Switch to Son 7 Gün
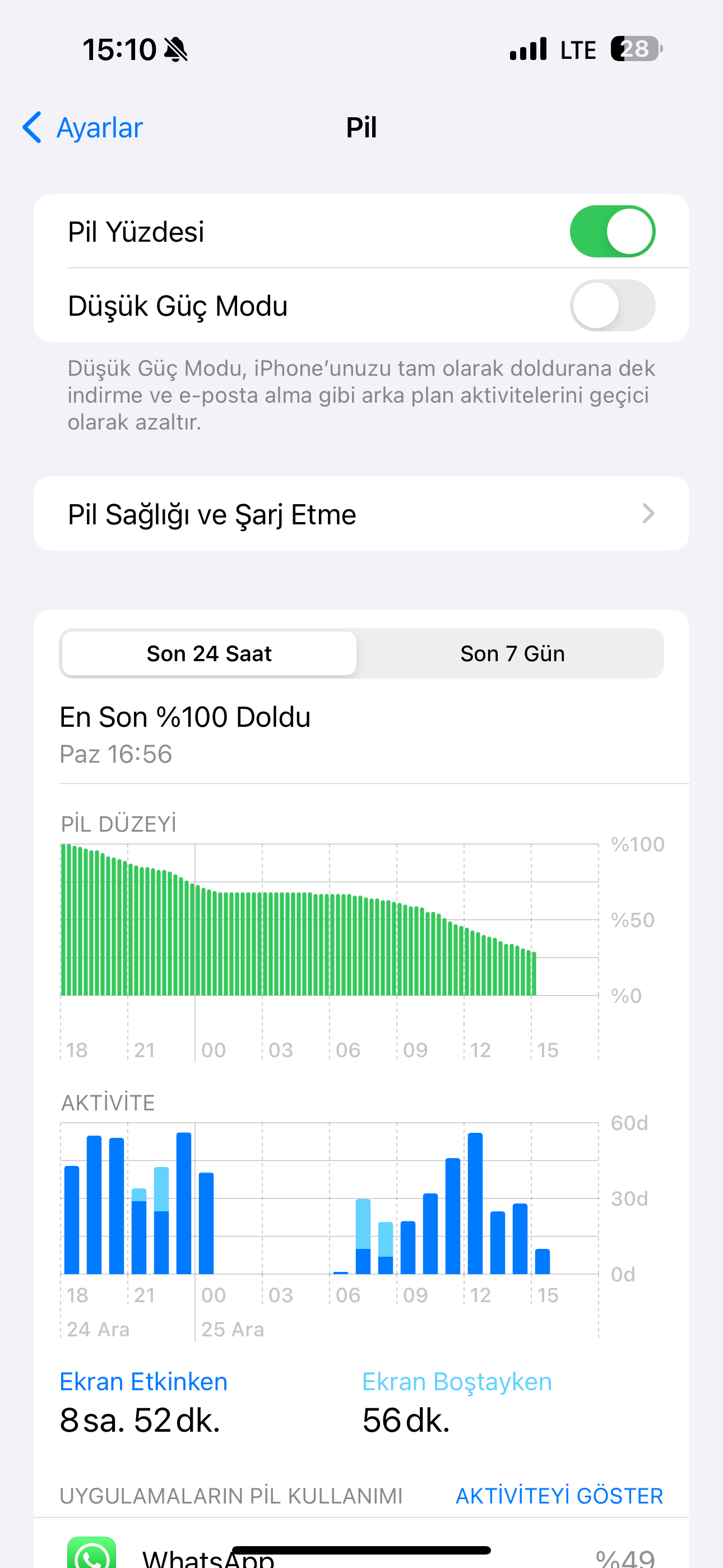Image resolution: width=723 pixels, height=1568 pixels. click(x=512, y=653)
